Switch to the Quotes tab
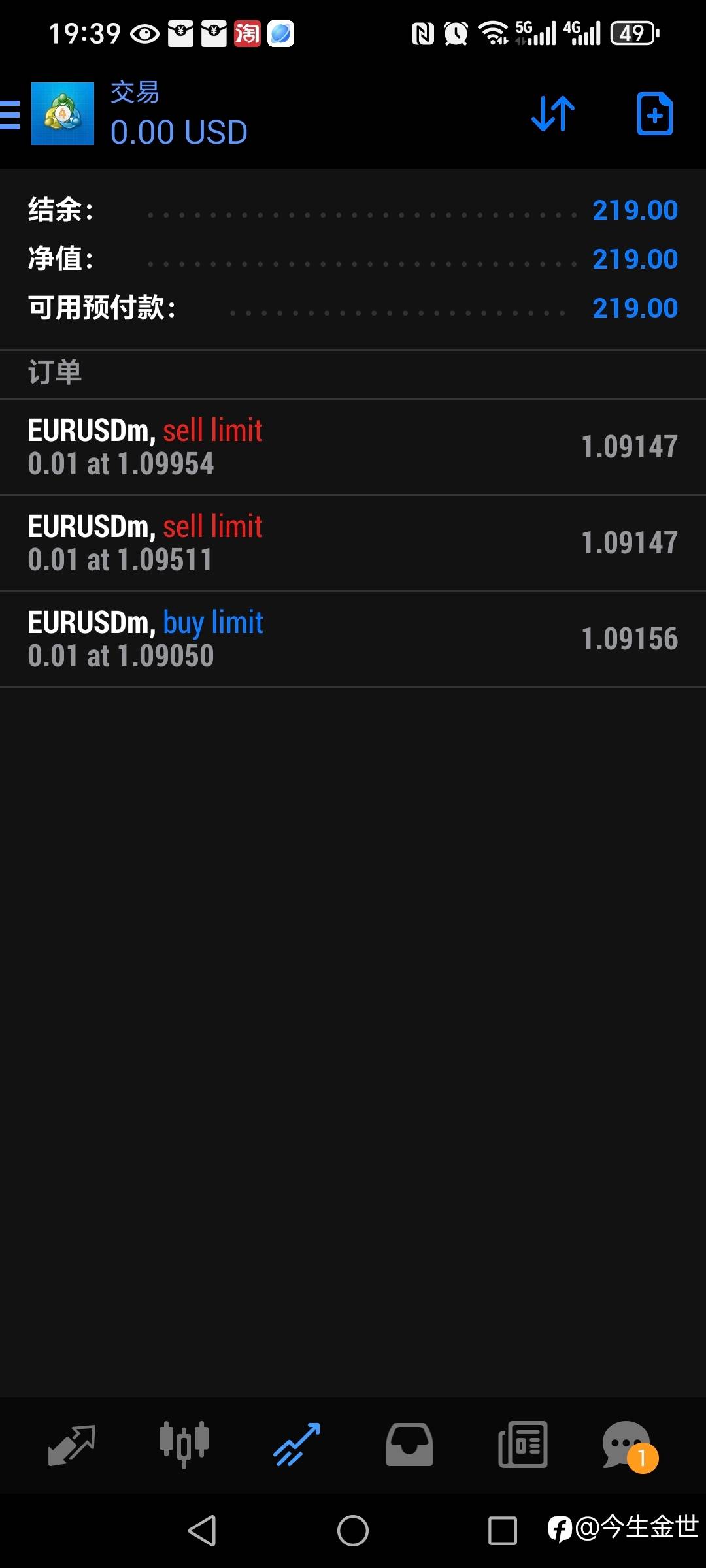The height and width of the screenshot is (1568, 706). point(72,1444)
